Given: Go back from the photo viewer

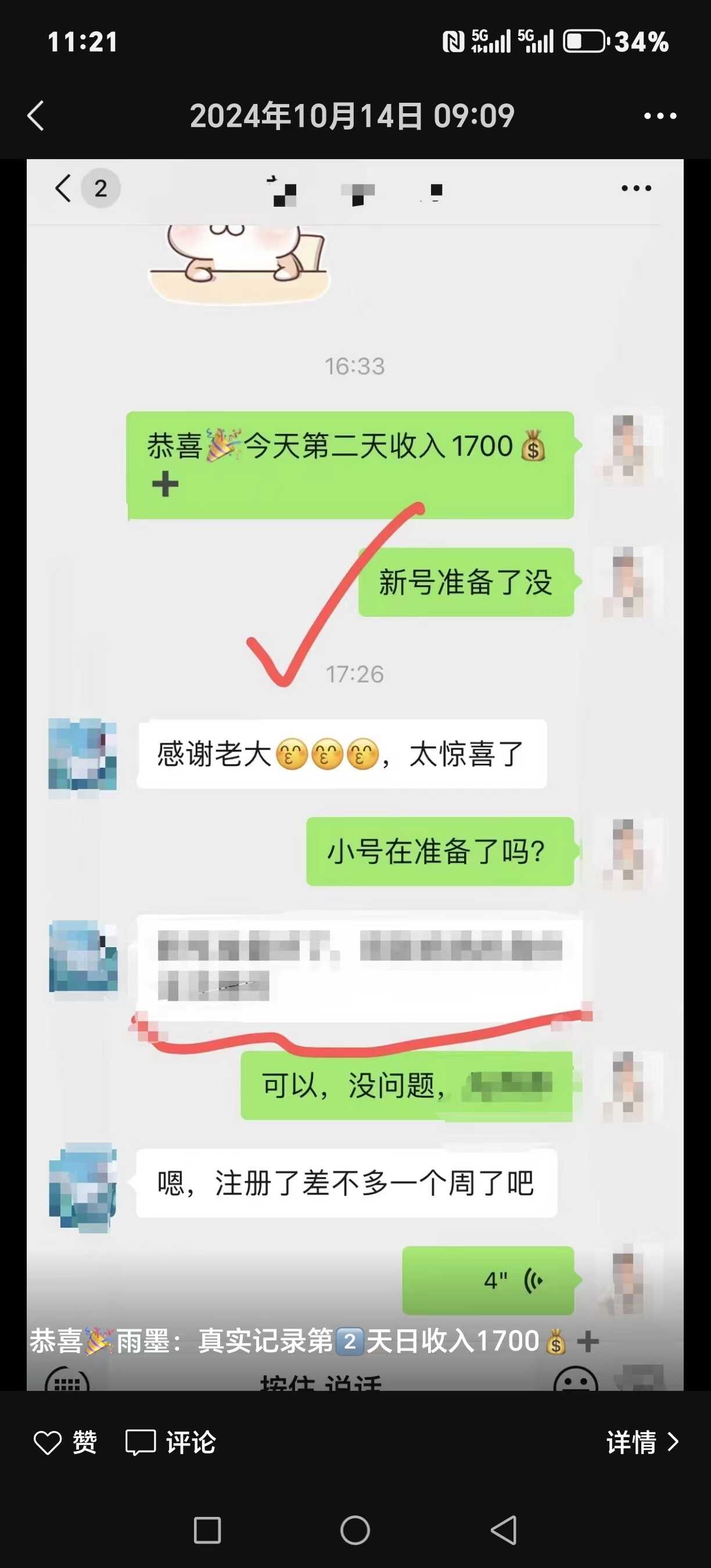Looking at the screenshot, I should (35, 116).
